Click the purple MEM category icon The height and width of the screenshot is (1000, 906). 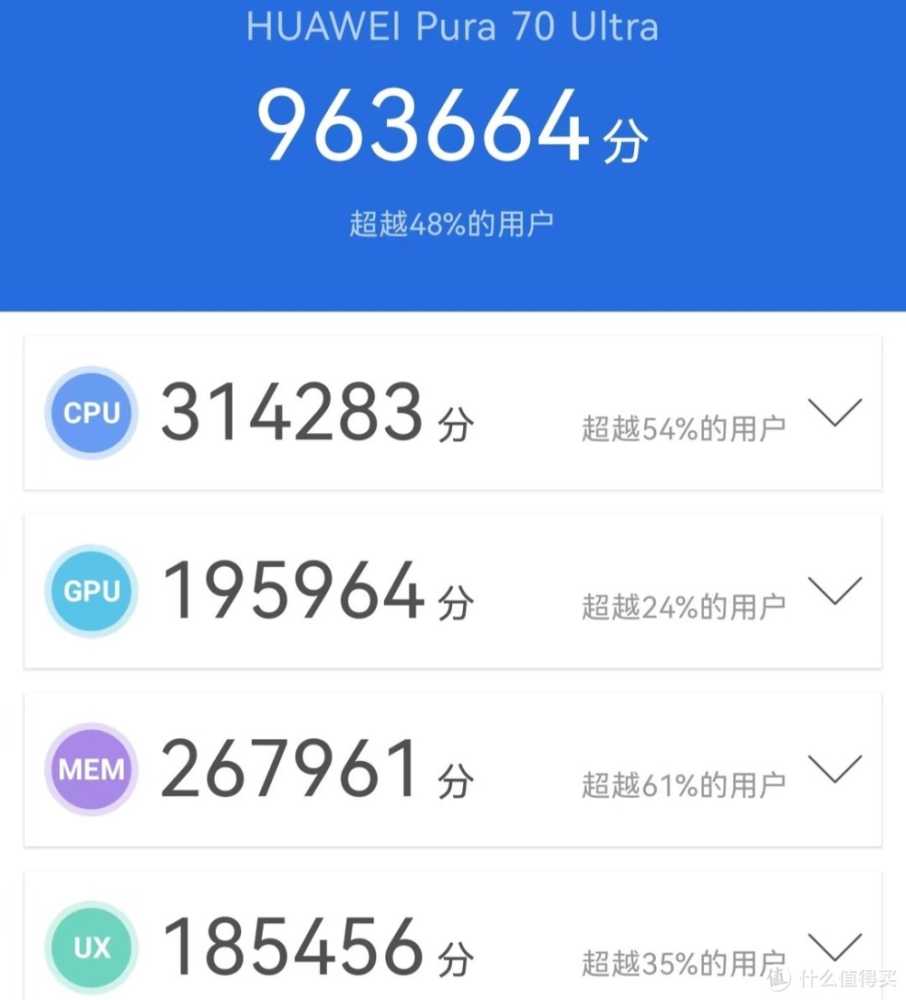90,768
